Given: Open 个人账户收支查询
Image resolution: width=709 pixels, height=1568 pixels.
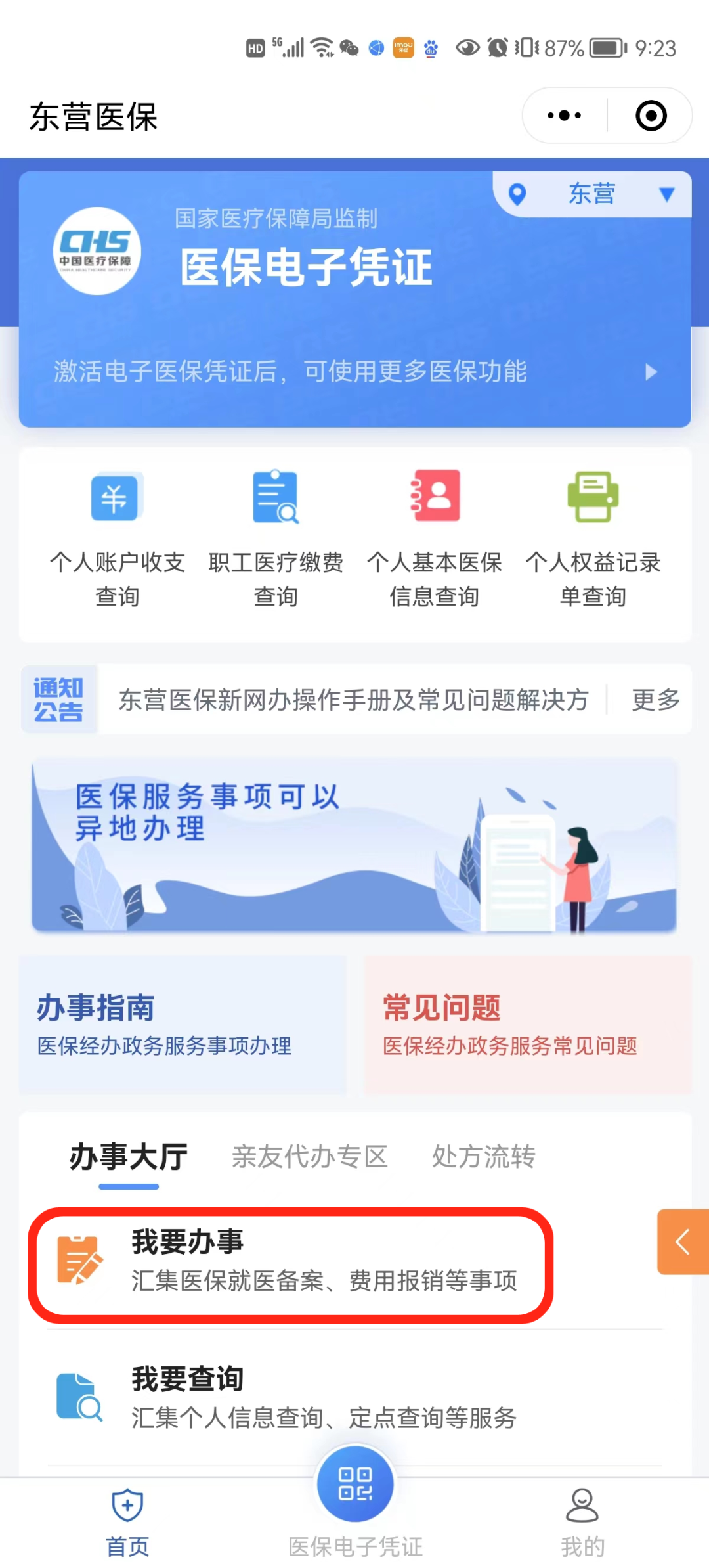Looking at the screenshot, I should [x=117, y=539].
